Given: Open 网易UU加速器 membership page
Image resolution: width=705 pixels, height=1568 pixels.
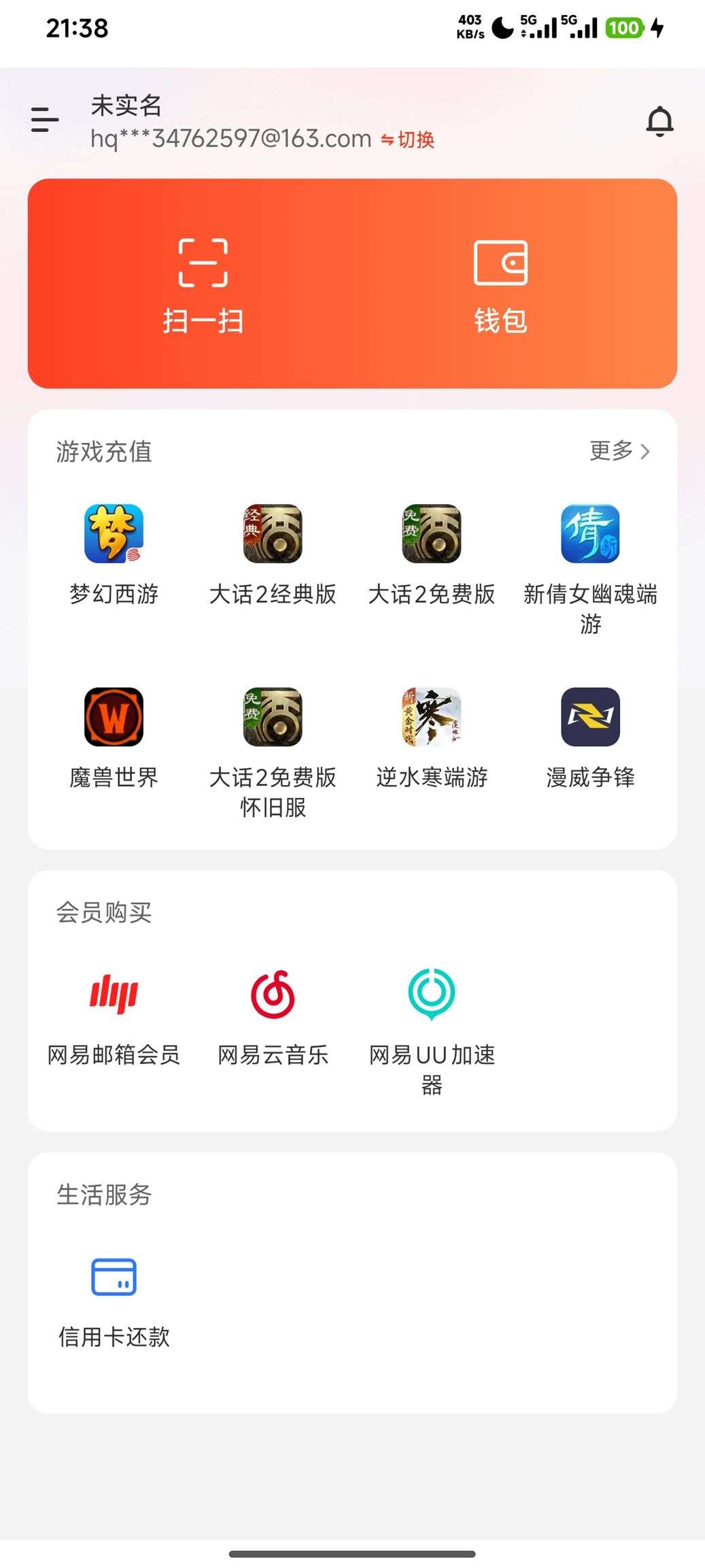Looking at the screenshot, I should 432,995.
